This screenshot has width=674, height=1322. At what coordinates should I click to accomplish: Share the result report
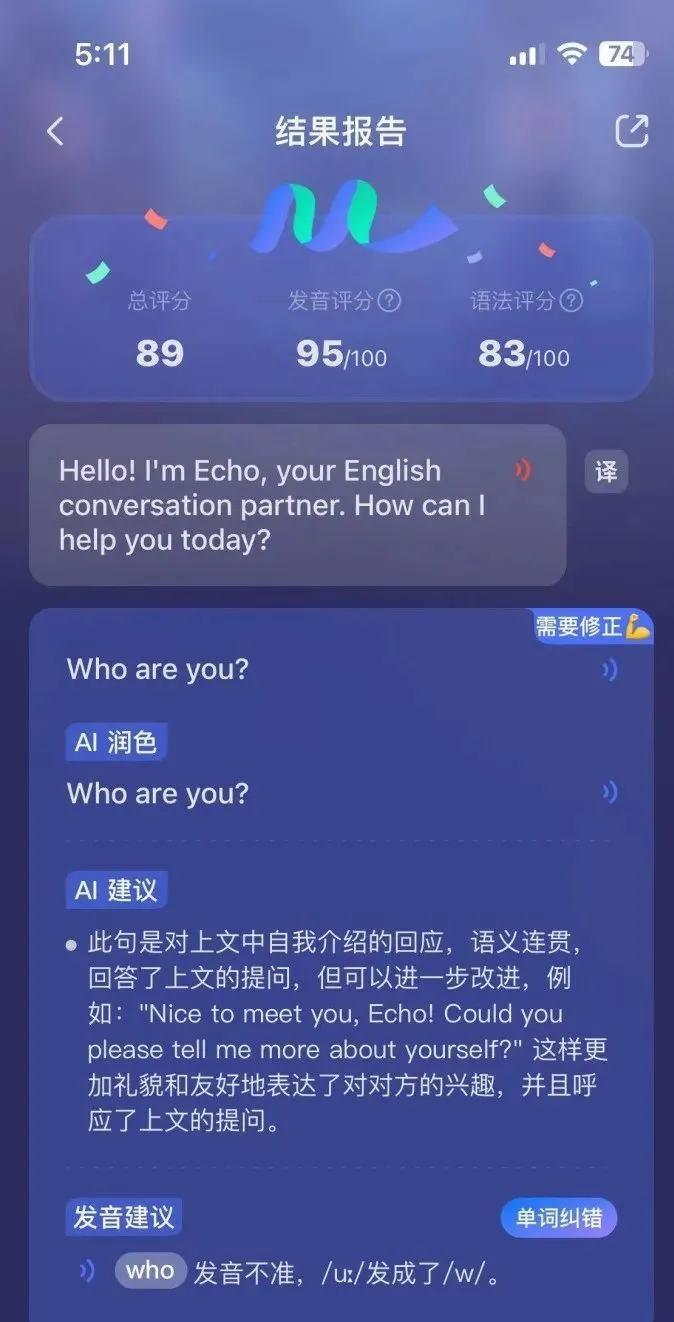pyautogui.click(x=631, y=131)
